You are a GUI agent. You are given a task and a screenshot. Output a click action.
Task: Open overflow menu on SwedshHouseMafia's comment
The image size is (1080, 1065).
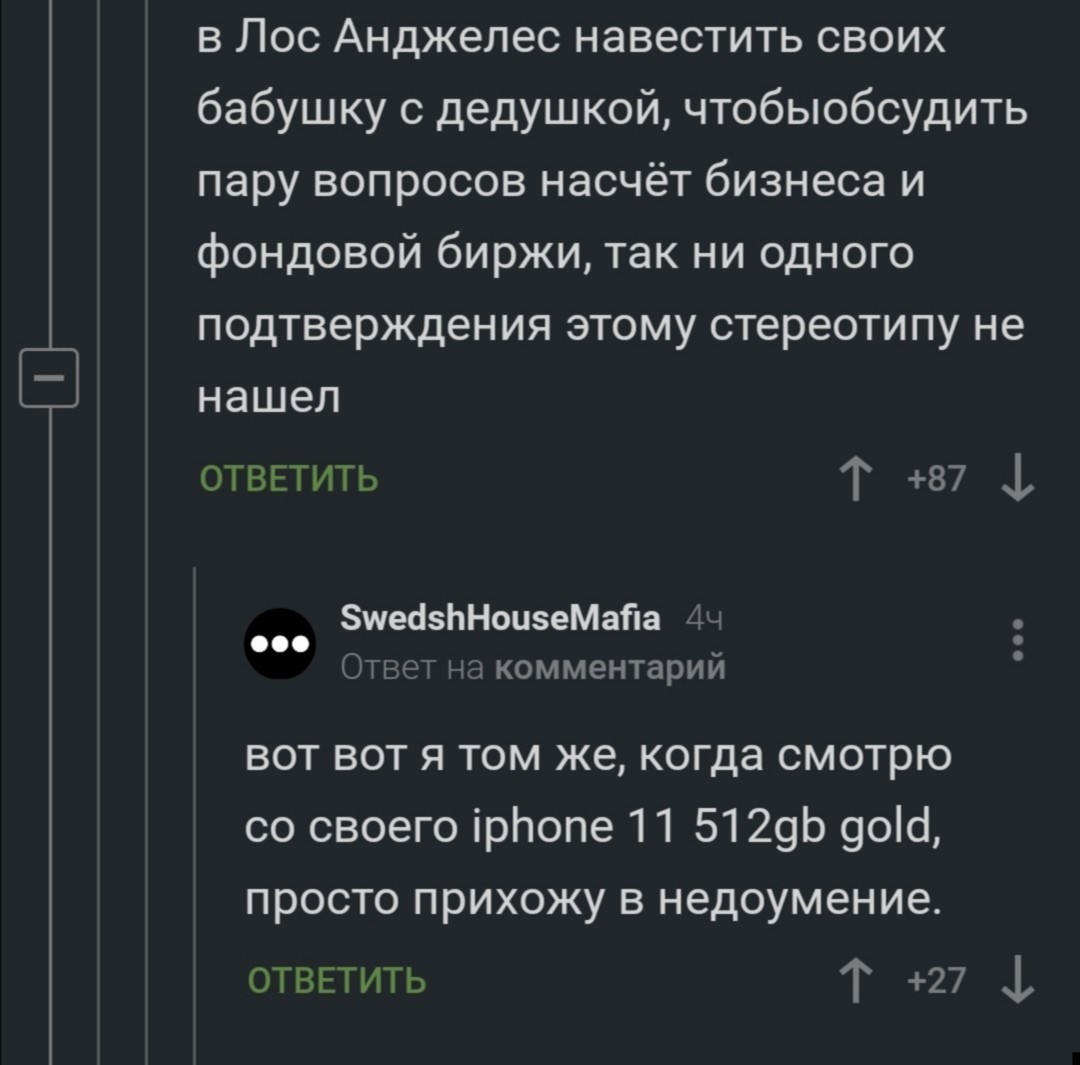tap(1017, 640)
